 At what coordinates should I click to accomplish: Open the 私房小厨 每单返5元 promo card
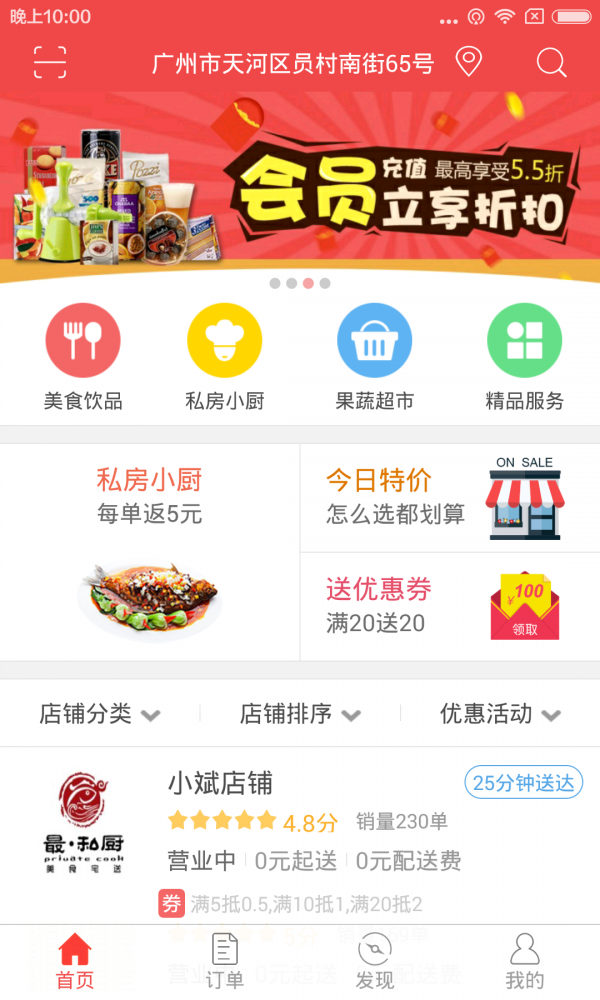[x=150, y=552]
